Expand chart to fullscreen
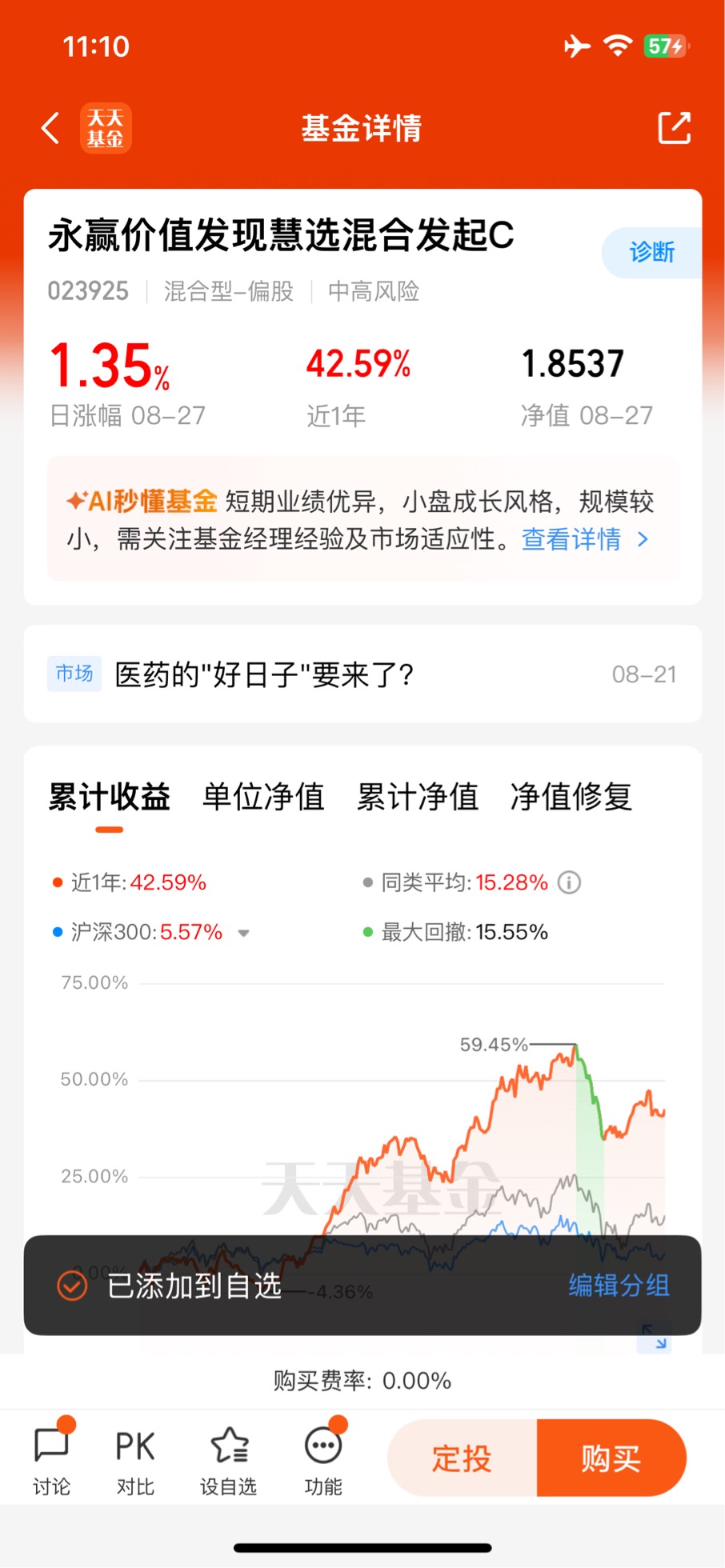The height and width of the screenshot is (1568, 725). coord(654,1337)
